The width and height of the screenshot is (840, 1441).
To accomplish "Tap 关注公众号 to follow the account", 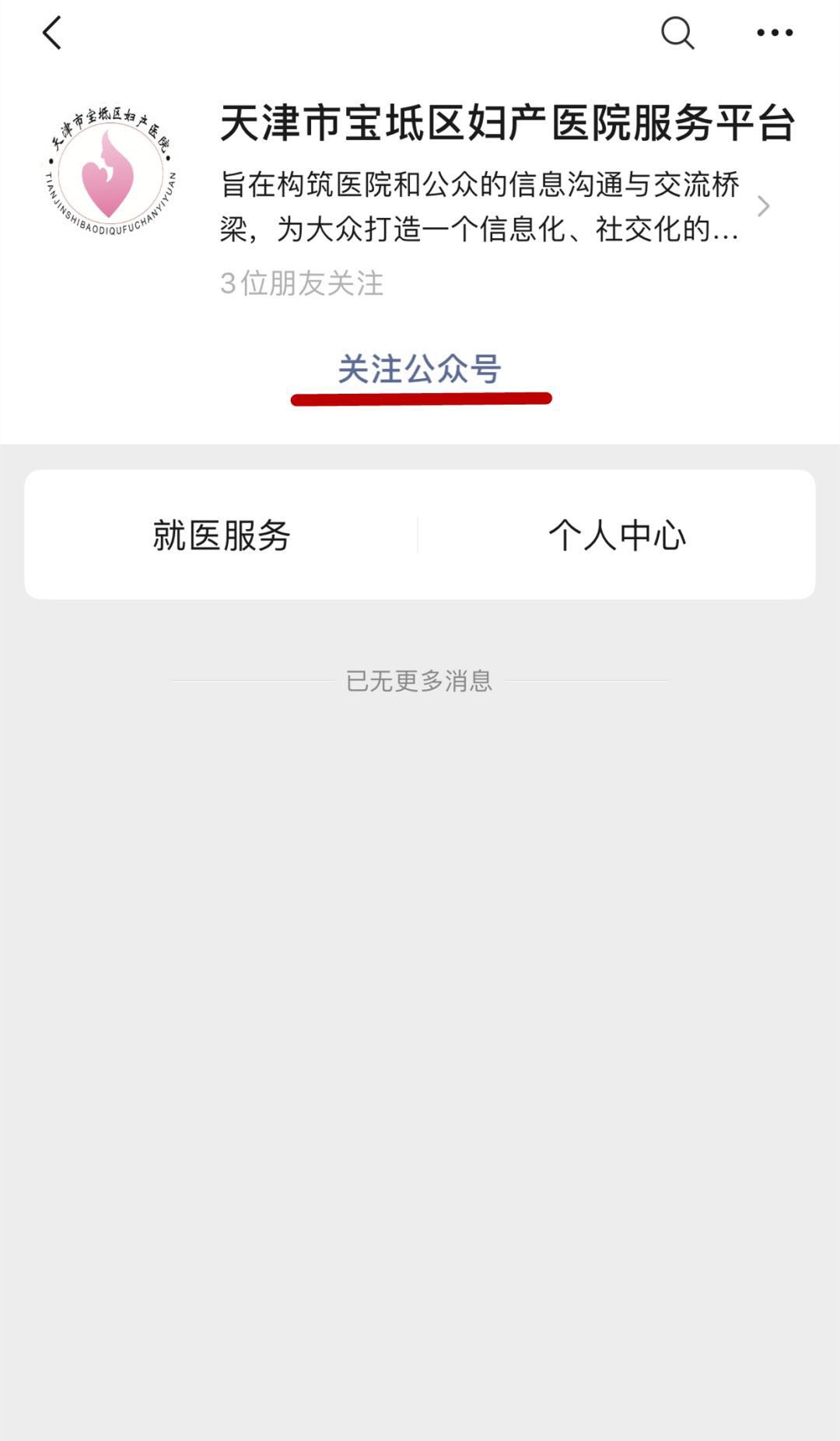I will [420, 369].
